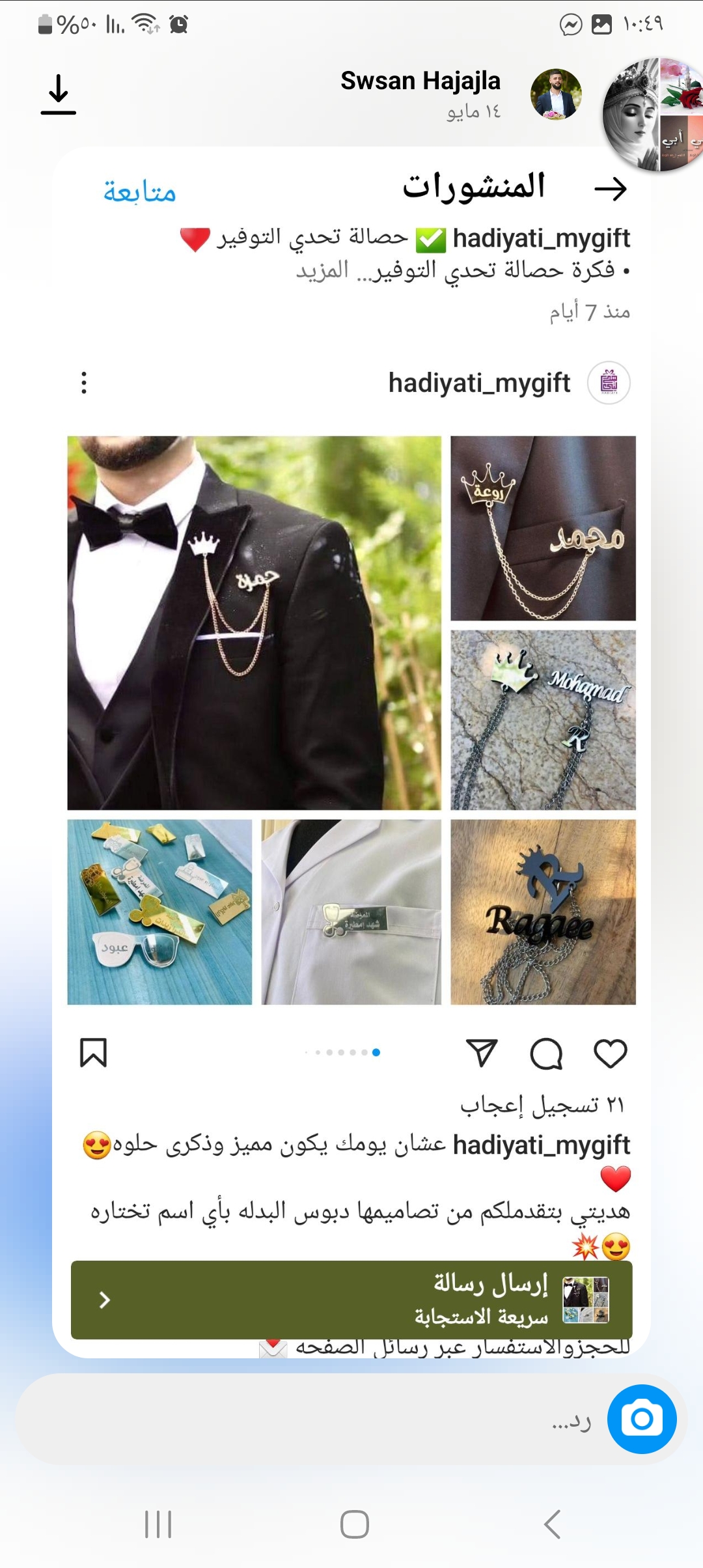
Task: Open the comments on this post
Action: [x=546, y=1053]
